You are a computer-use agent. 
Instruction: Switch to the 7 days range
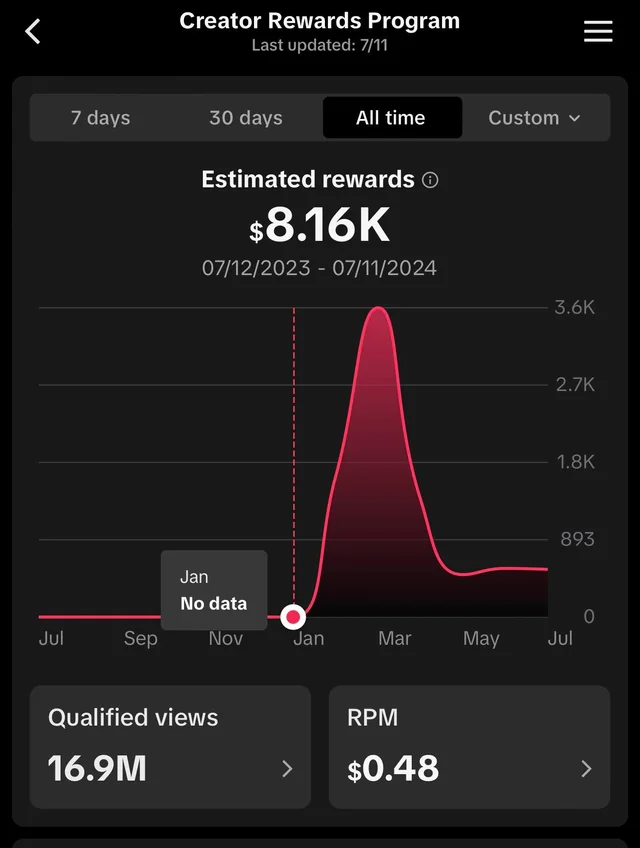click(101, 118)
